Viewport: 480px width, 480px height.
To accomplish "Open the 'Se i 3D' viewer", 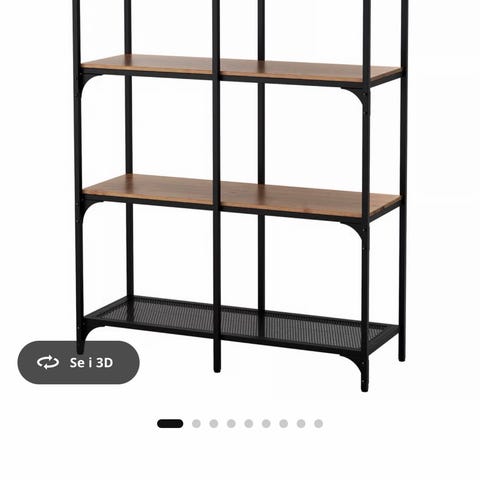I will click(78, 362).
